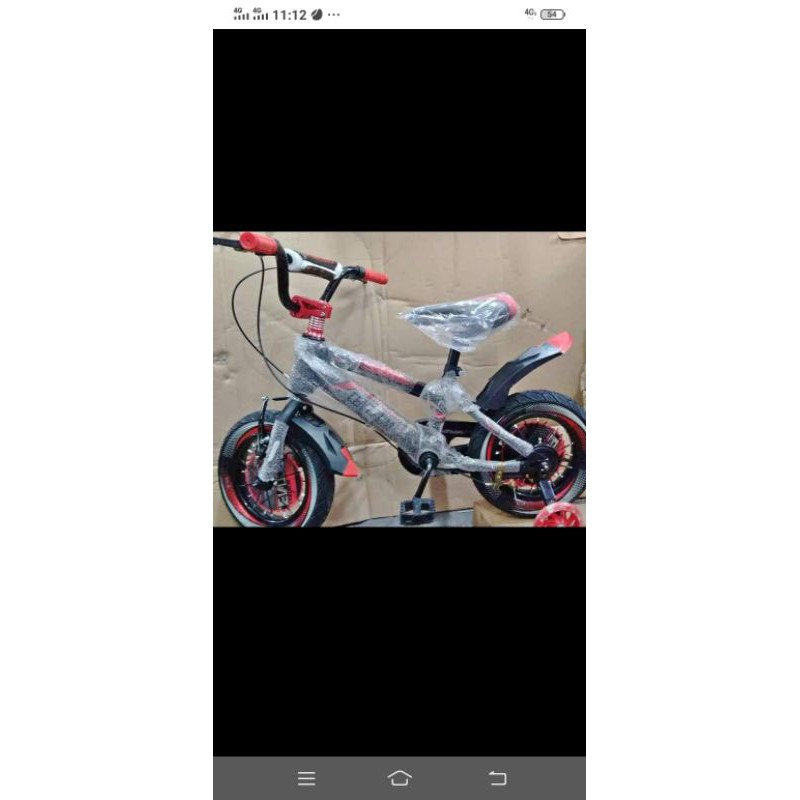Open the recent apps menu button

tap(306, 778)
